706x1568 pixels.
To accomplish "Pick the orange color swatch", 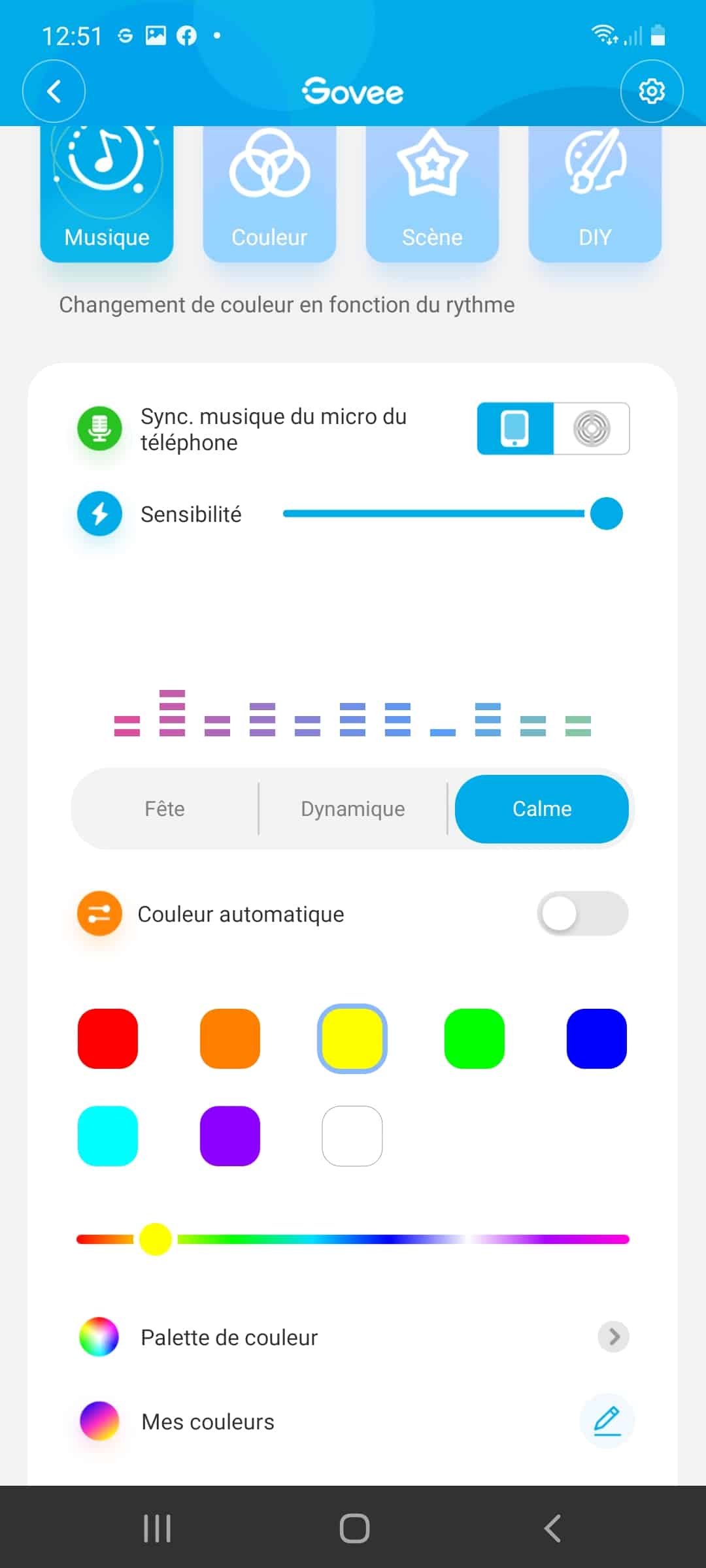I will [x=230, y=1039].
